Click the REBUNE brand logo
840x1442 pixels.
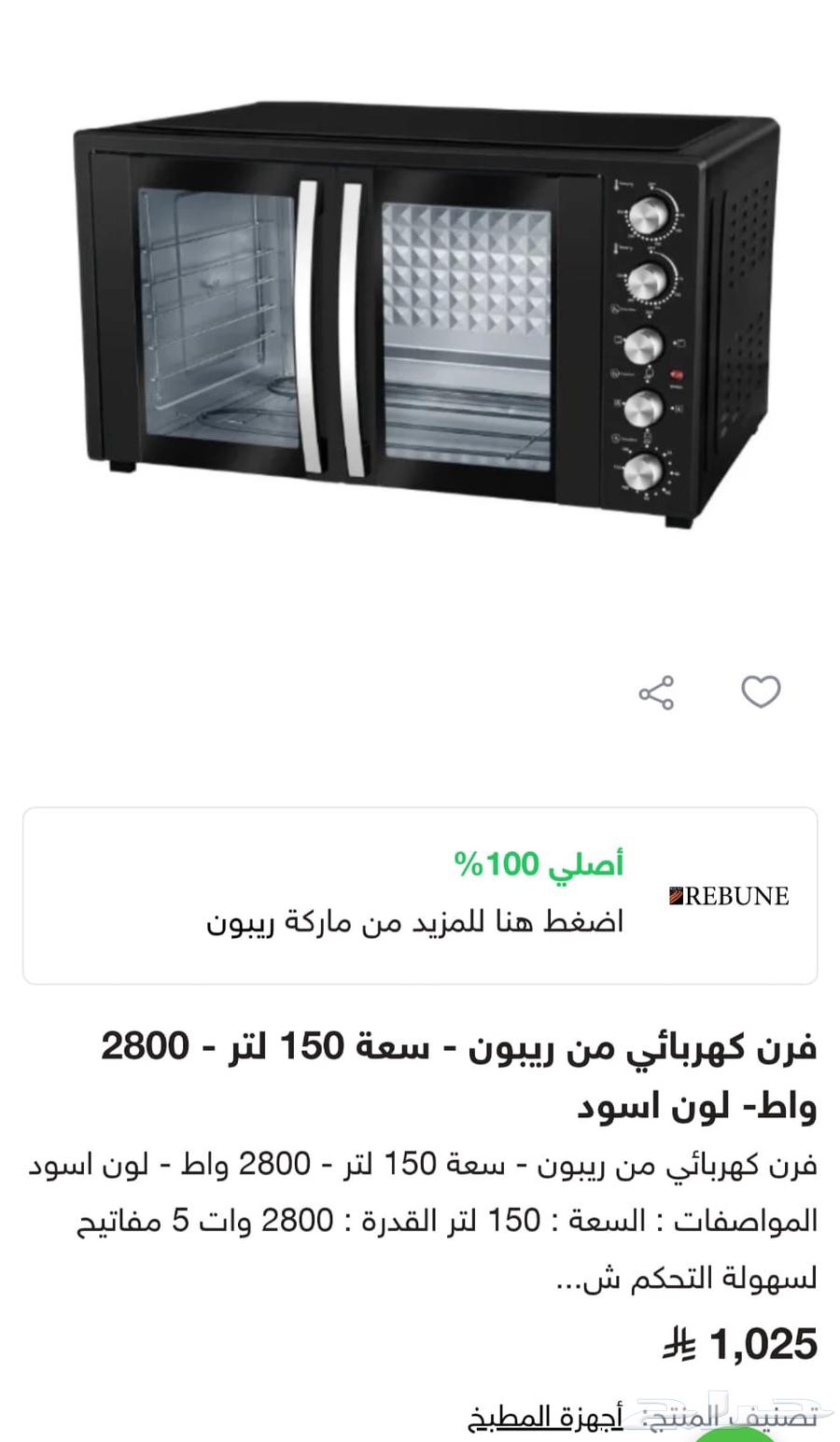727,896
